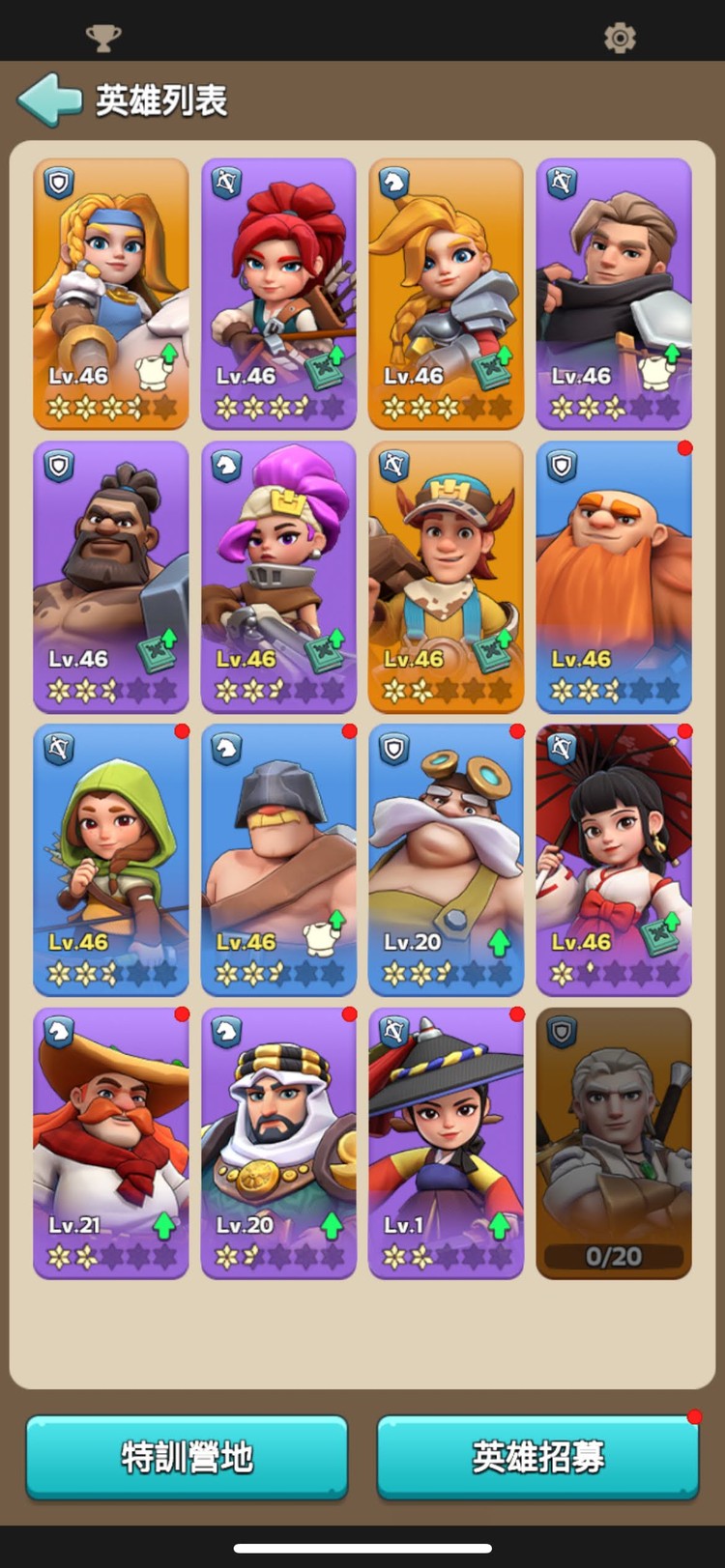Open the goggles mustache hero at Lv.20
The width and height of the screenshot is (725, 1568).
[x=446, y=859]
